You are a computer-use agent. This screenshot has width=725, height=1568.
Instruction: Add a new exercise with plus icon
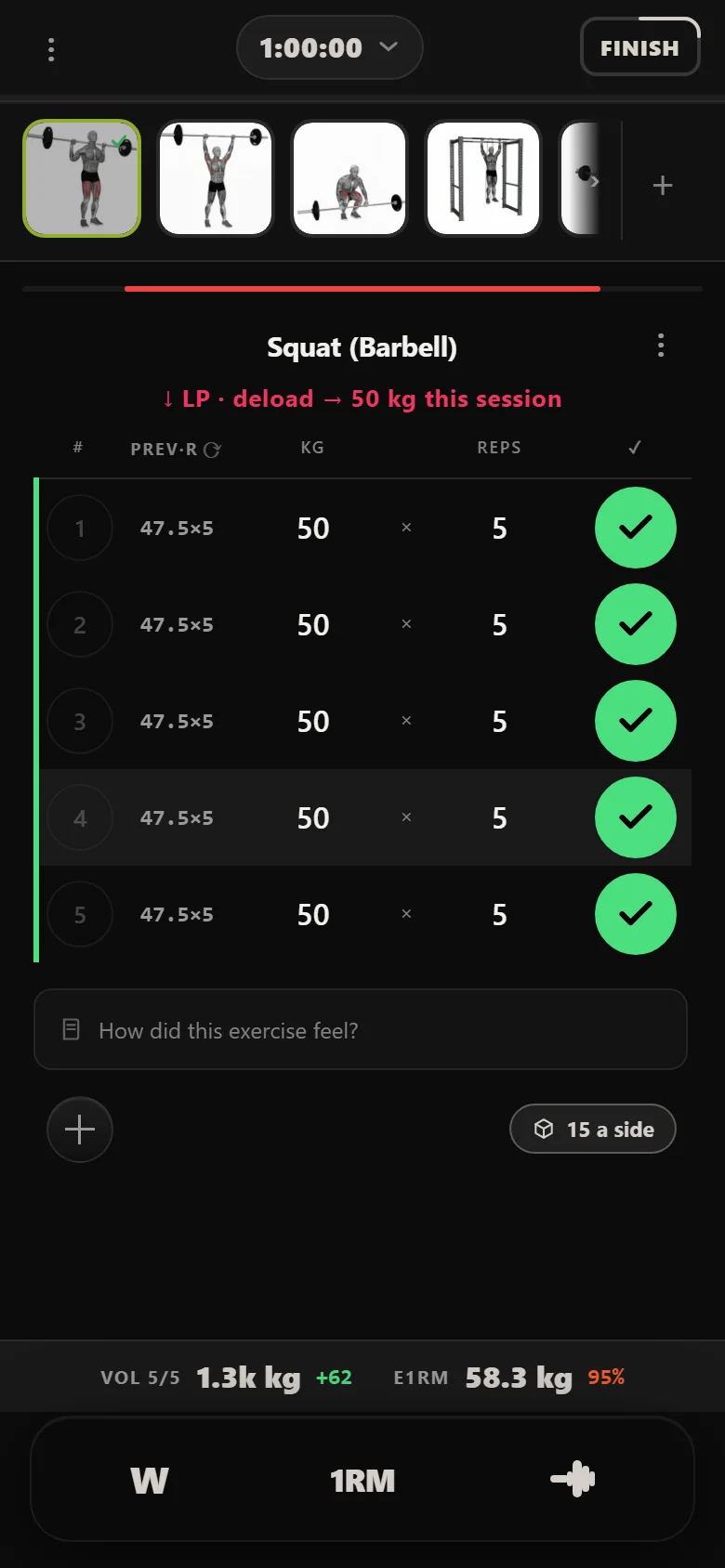pyautogui.click(x=663, y=186)
